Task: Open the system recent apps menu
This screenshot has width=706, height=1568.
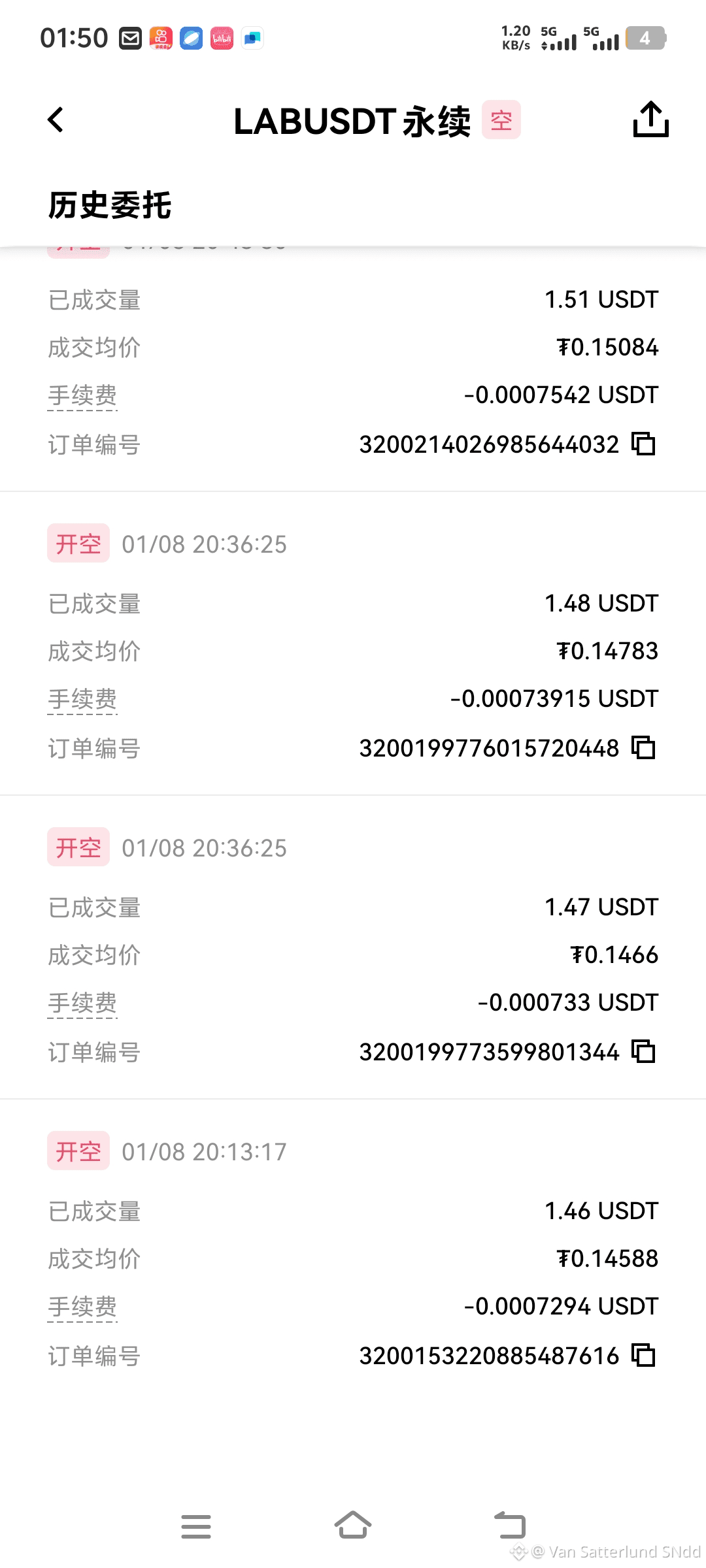Action: point(196,1527)
